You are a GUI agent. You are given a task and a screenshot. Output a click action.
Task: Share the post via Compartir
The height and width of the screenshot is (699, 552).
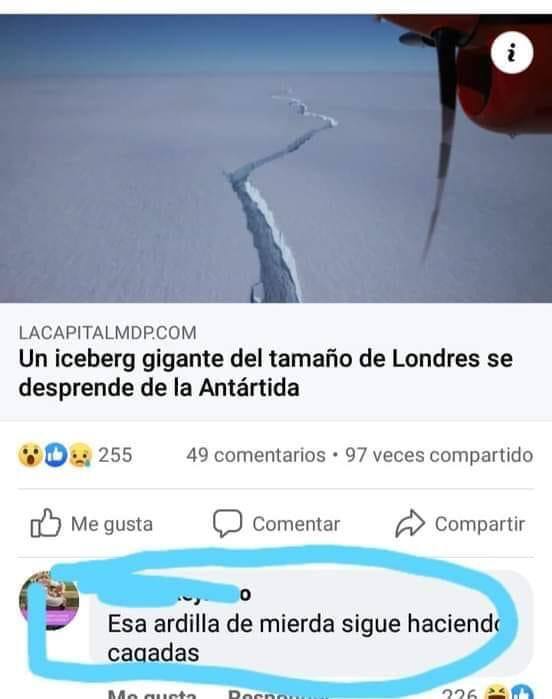460,523
